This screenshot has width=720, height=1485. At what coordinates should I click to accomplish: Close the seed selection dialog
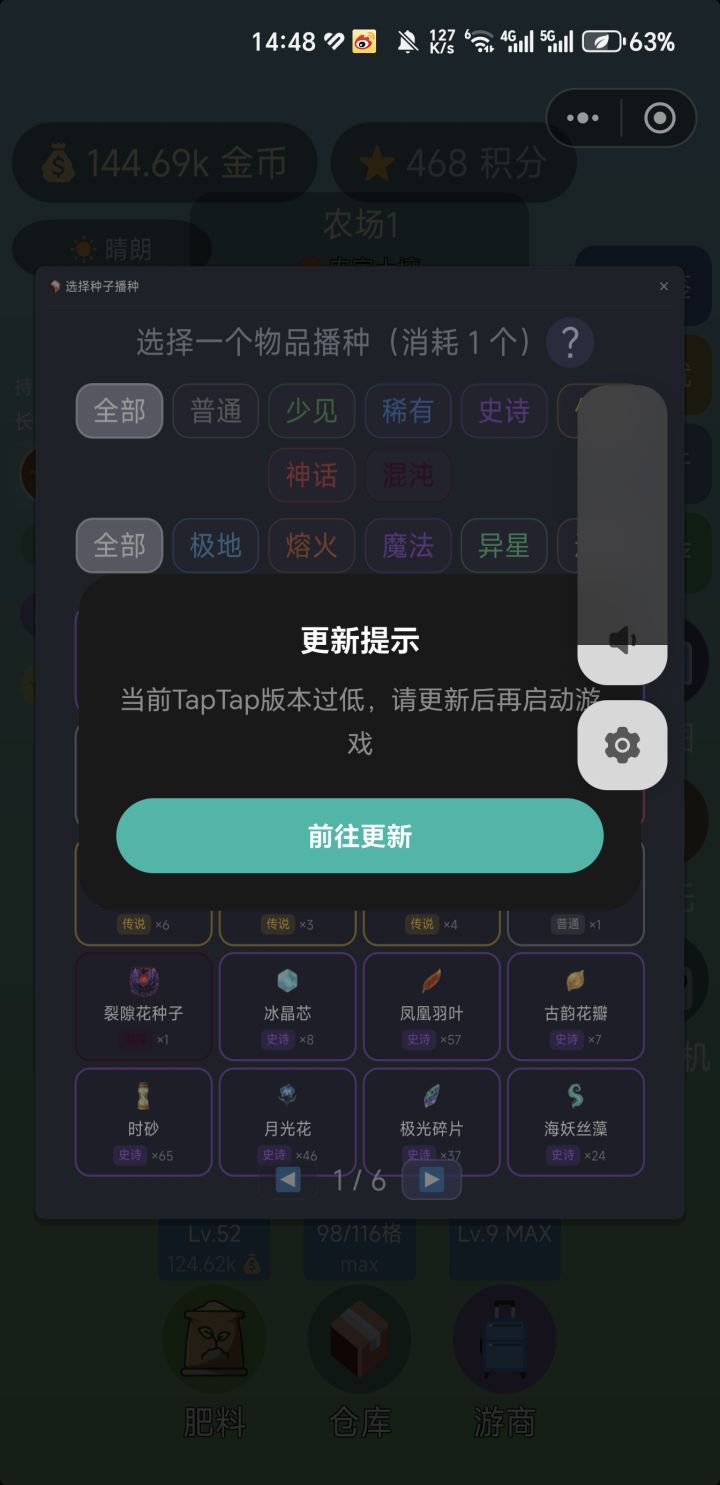664,286
